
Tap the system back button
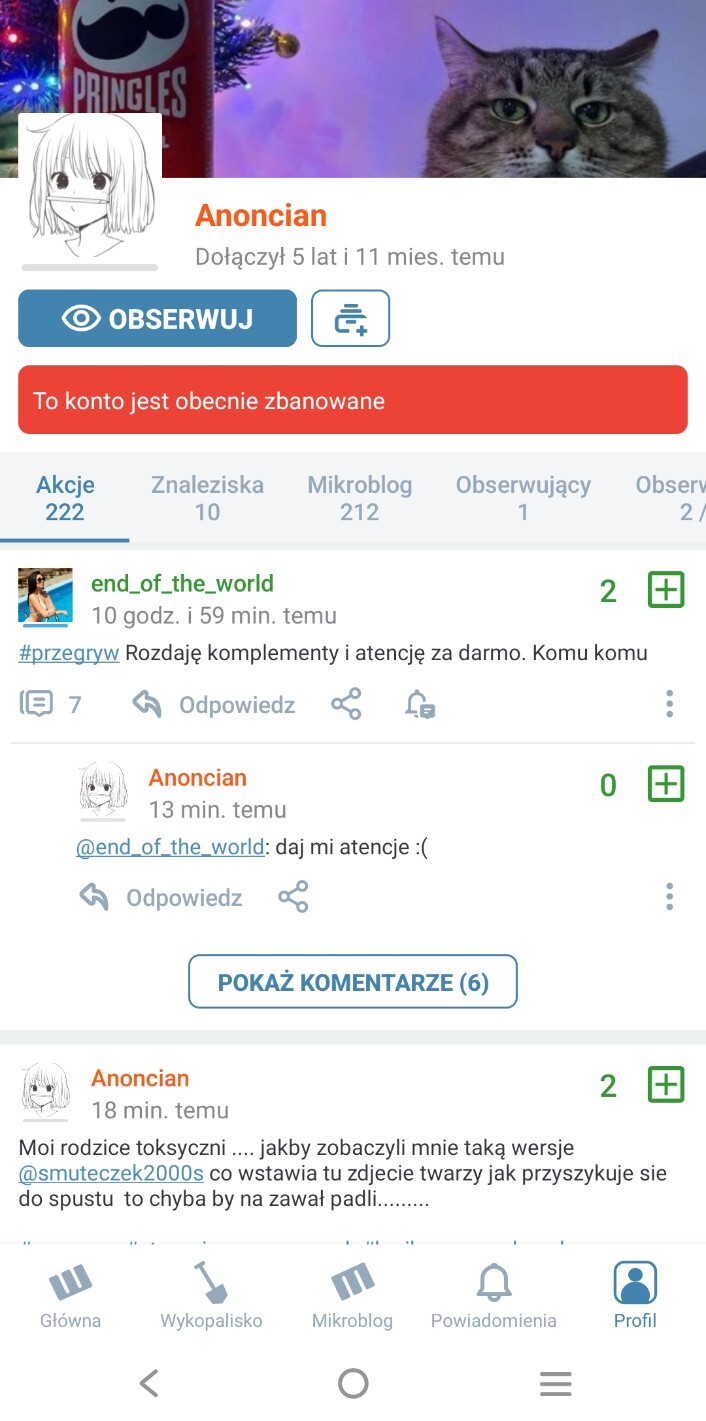(149, 1384)
